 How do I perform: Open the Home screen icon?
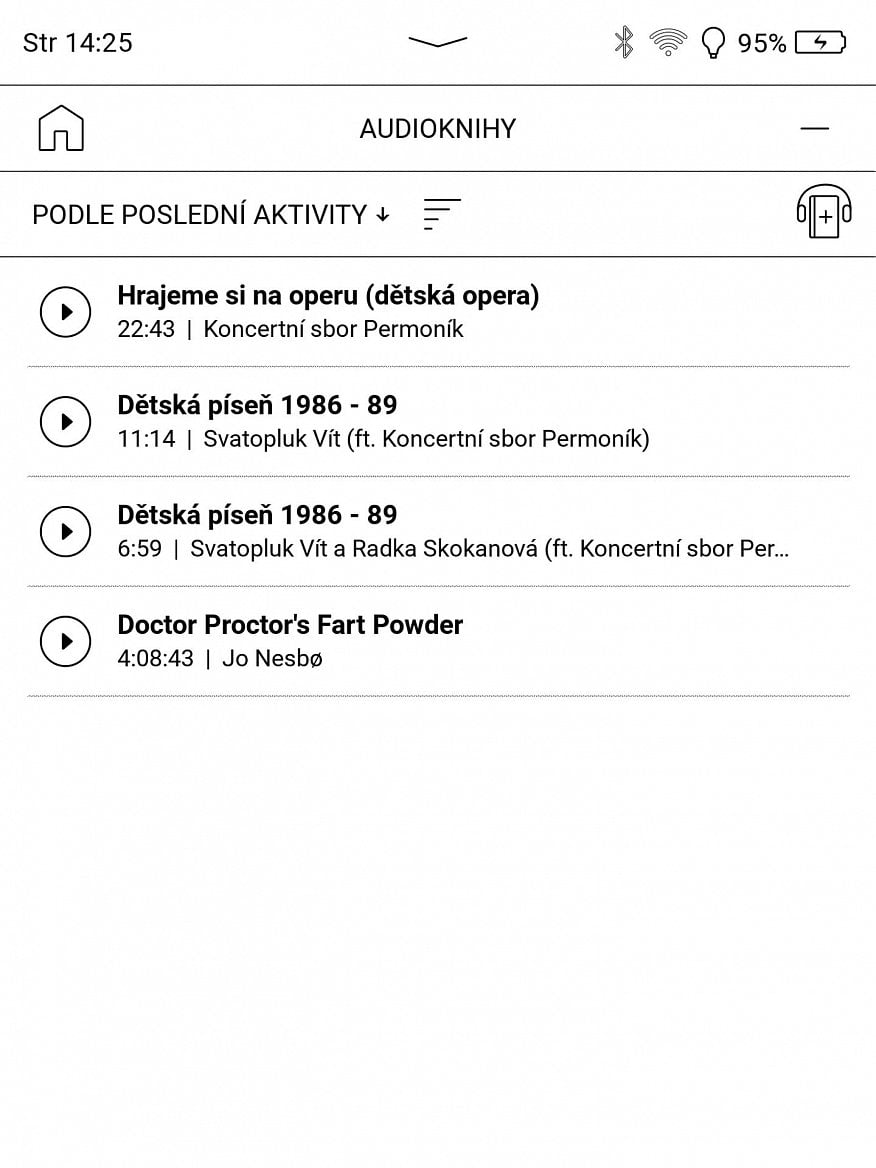pyautogui.click(x=60, y=128)
